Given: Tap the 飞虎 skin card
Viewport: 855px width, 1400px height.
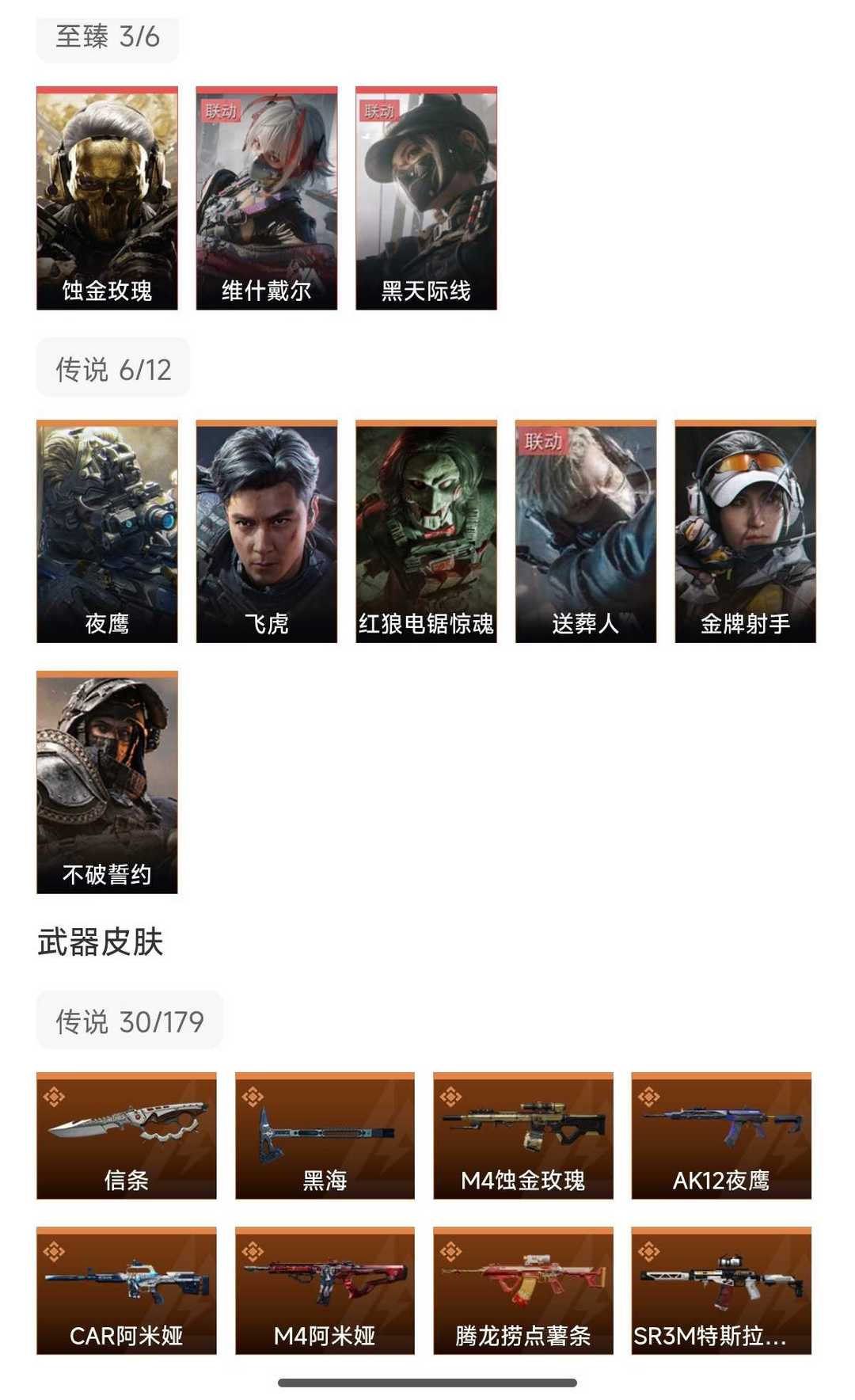Looking at the screenshot, I should point(267,531).
